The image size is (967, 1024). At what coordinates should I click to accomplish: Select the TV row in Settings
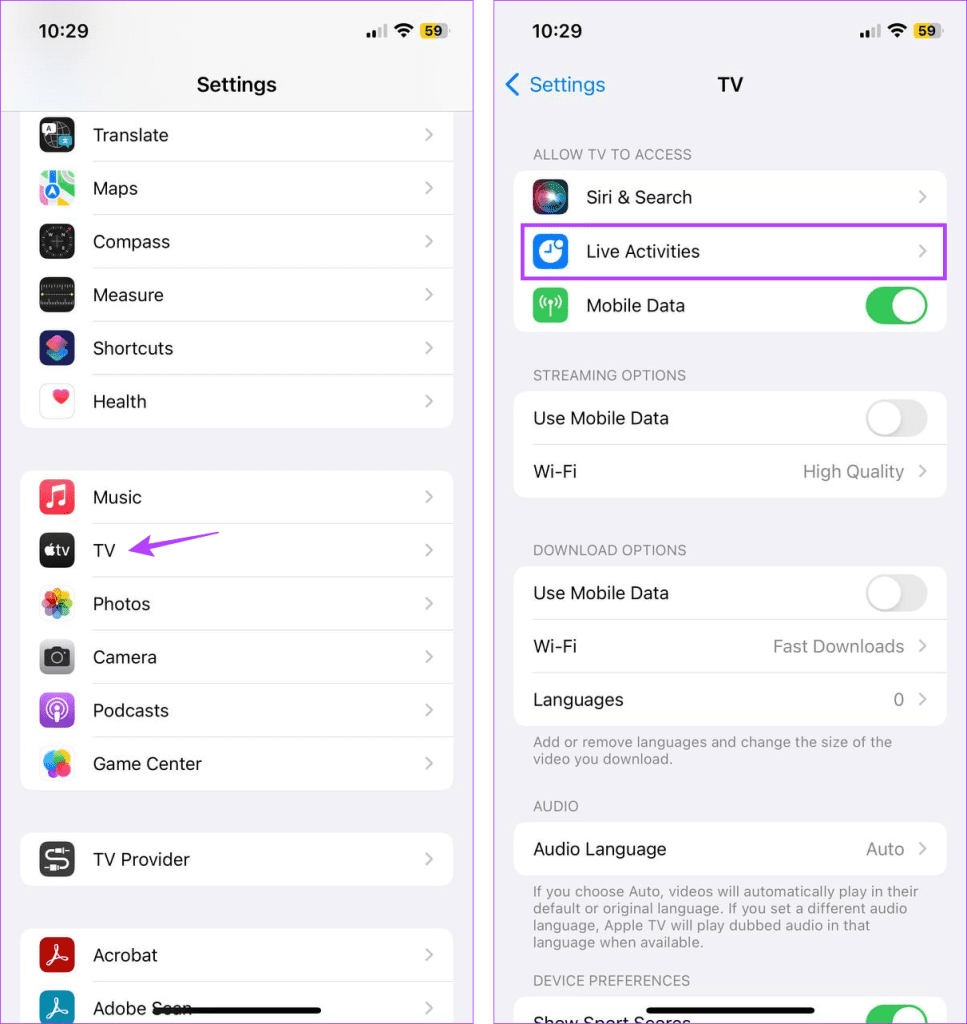tap(236, 550)
